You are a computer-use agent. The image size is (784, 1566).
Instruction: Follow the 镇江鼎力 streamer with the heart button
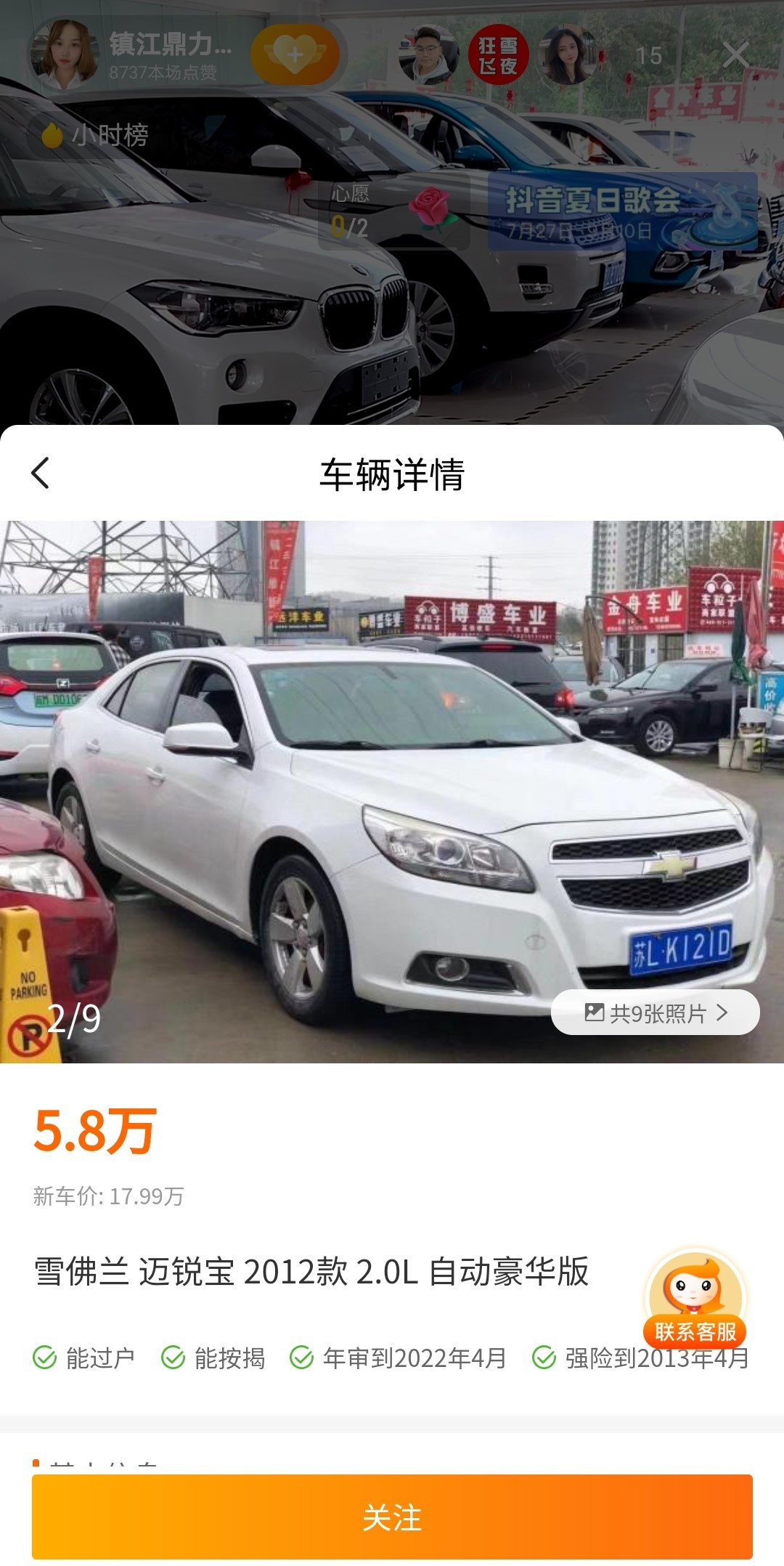coord(295,54)
